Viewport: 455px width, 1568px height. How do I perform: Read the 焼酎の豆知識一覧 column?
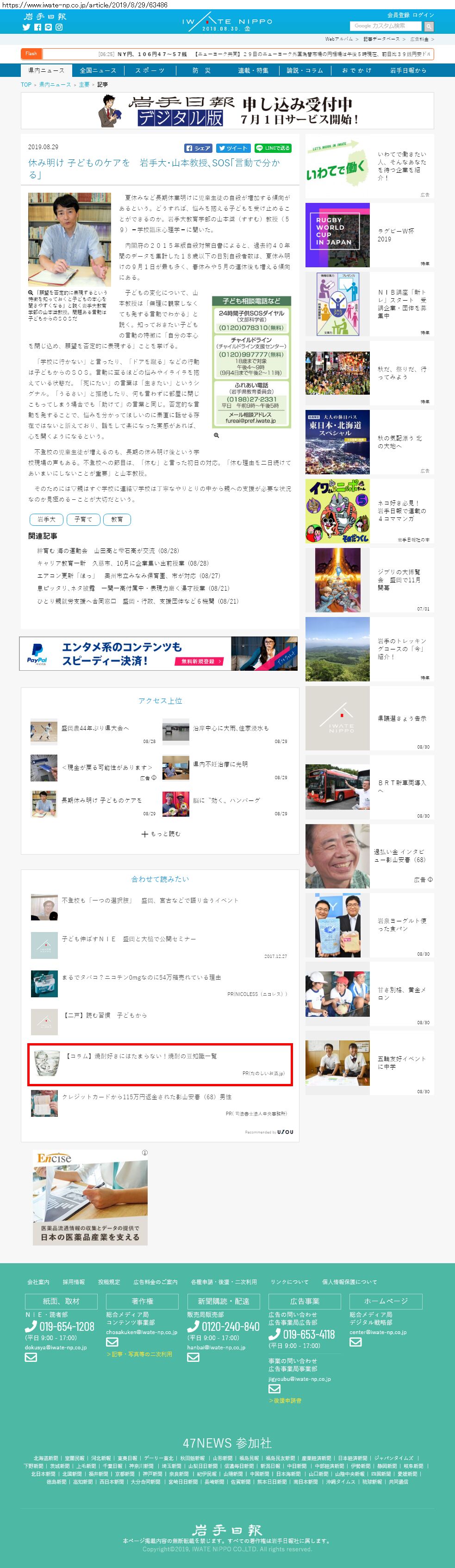(141, 1056)
